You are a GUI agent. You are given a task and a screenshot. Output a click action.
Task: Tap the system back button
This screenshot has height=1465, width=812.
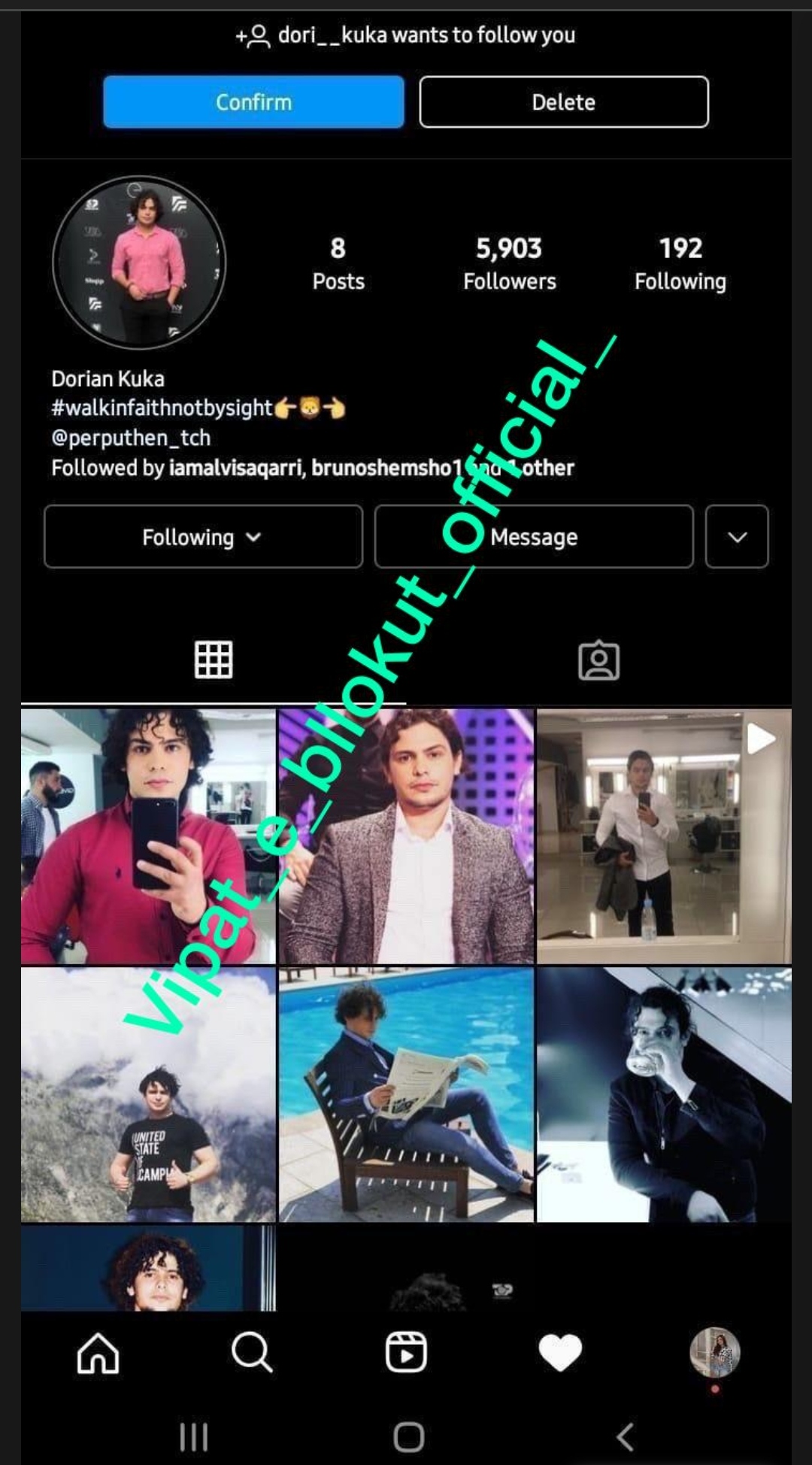(x=625, y=1436)
